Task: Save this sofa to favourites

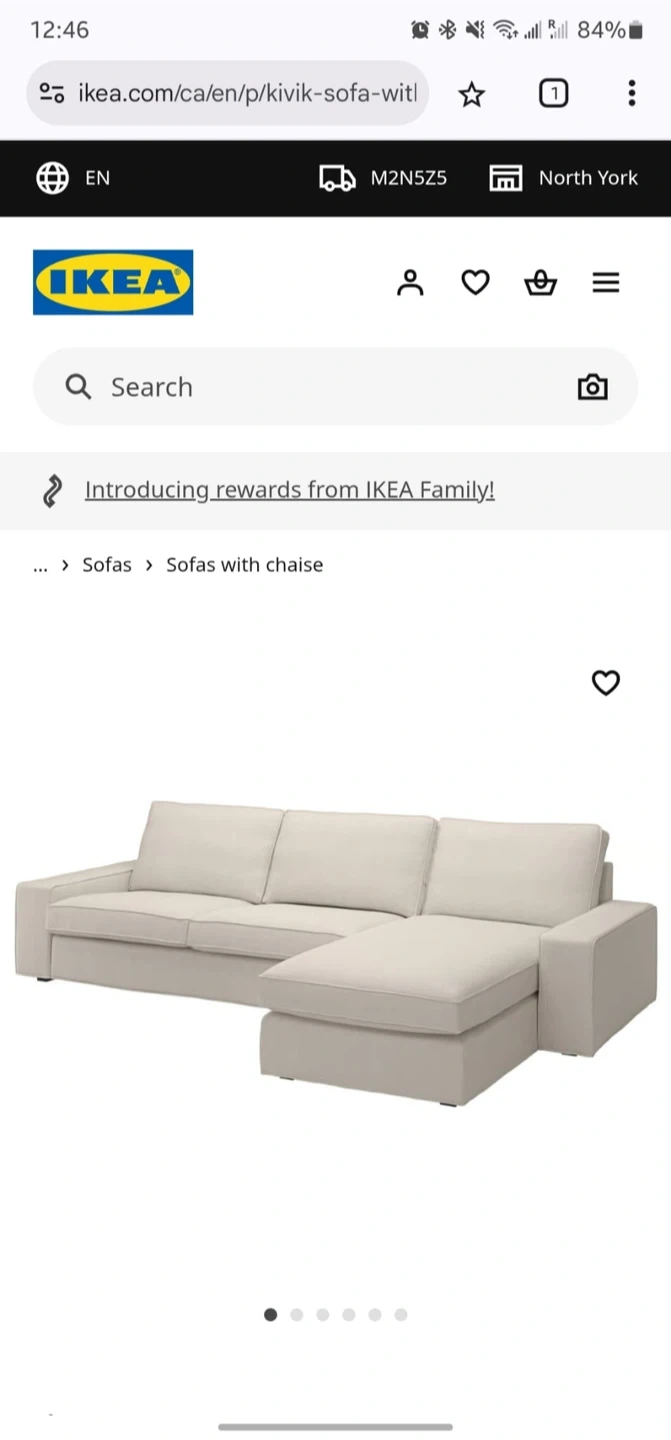Action: pyautogui.click(x=606, y=683)
